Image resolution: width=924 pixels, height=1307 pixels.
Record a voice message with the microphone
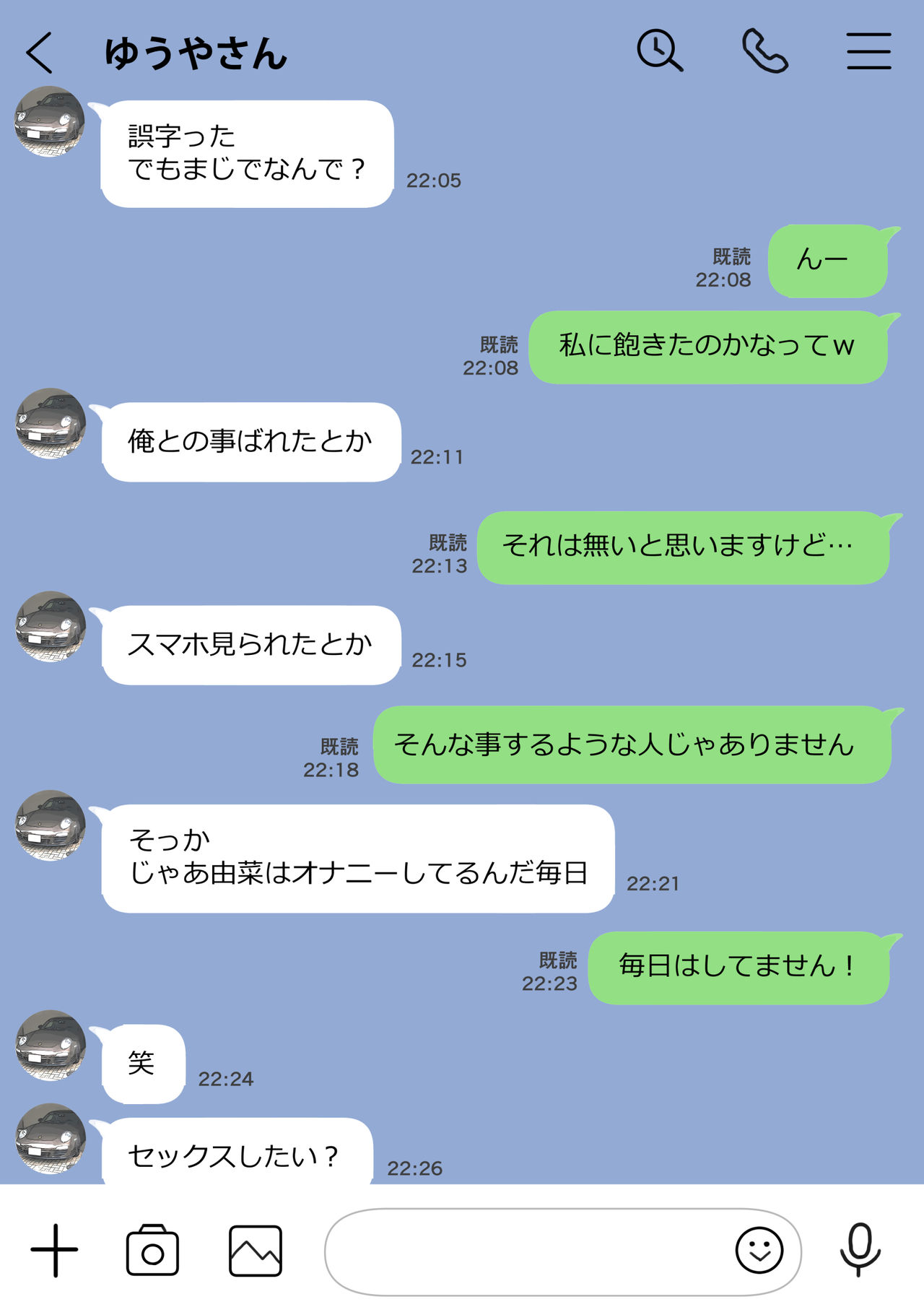click(x=860, y=1250)
